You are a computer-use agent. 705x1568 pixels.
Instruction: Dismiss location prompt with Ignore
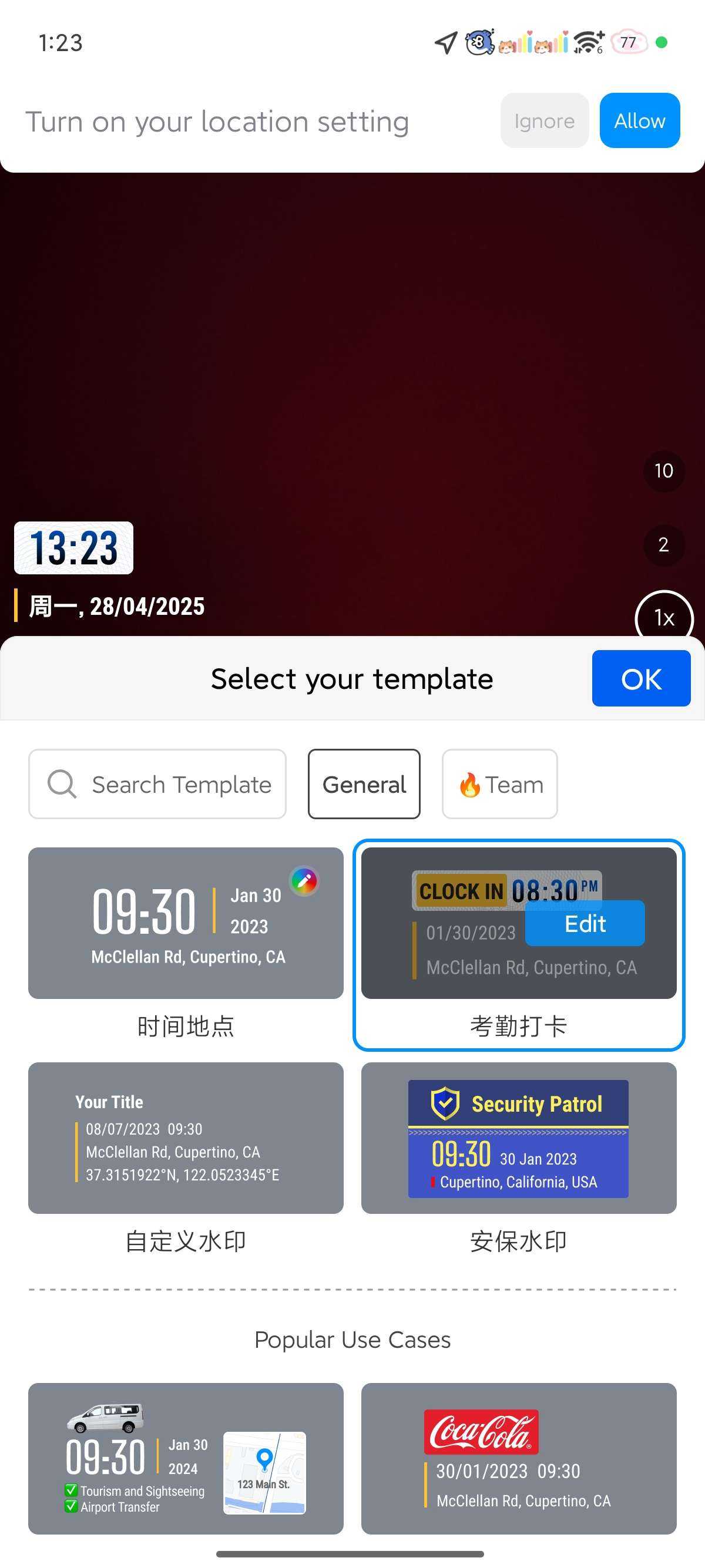(x=544, y=120)
